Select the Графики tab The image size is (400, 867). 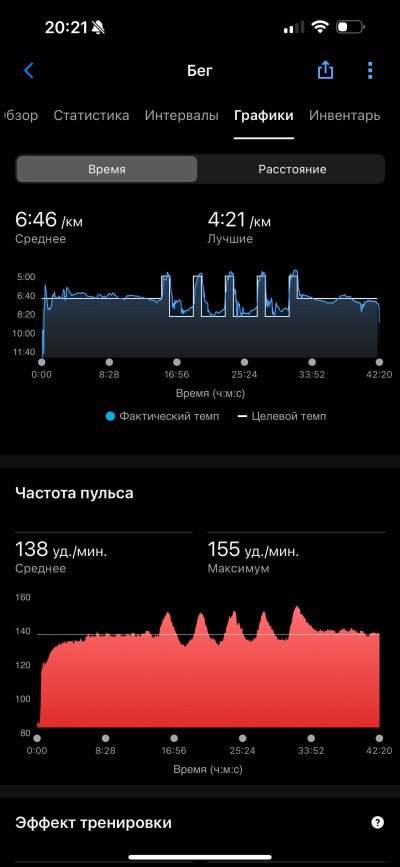[263, 116]
